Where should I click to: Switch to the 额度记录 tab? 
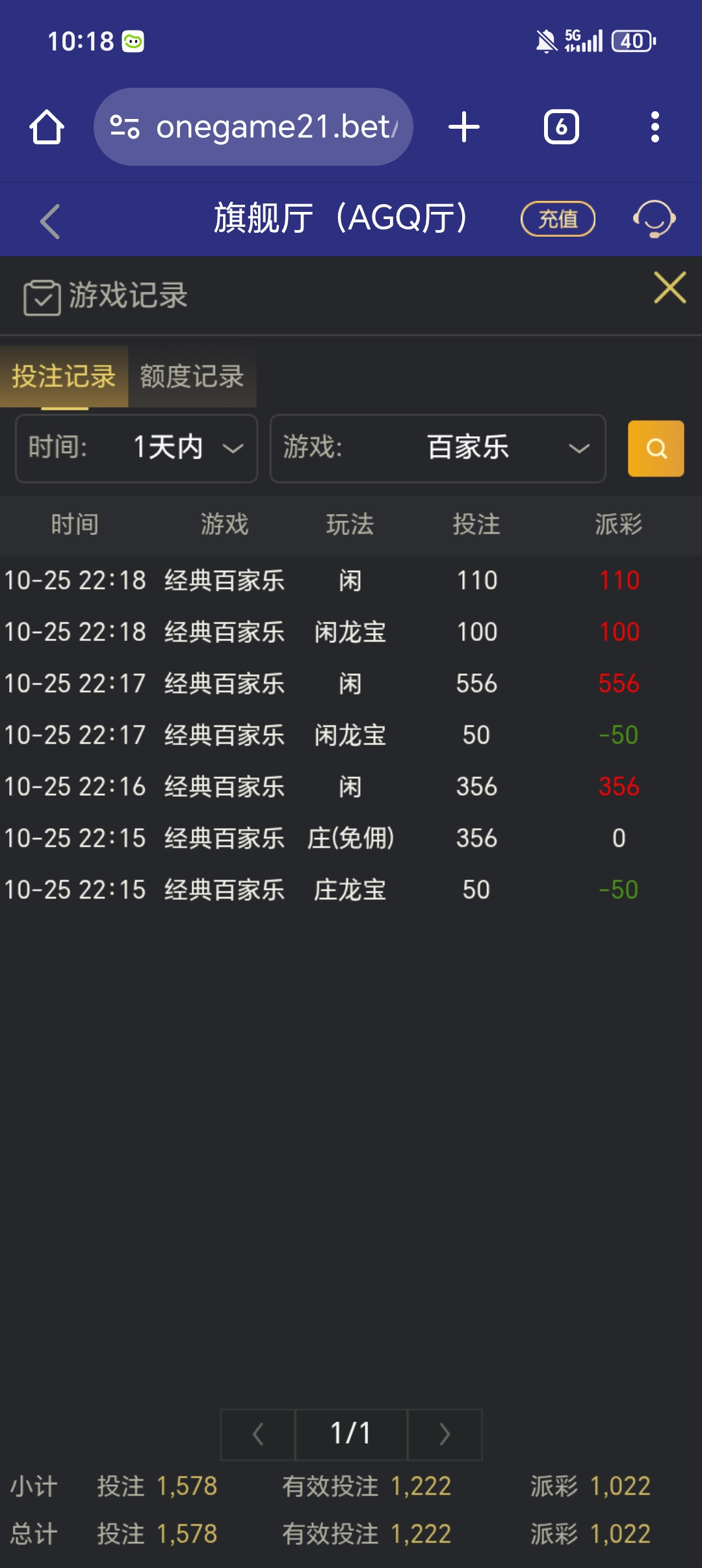pos(192,376)
